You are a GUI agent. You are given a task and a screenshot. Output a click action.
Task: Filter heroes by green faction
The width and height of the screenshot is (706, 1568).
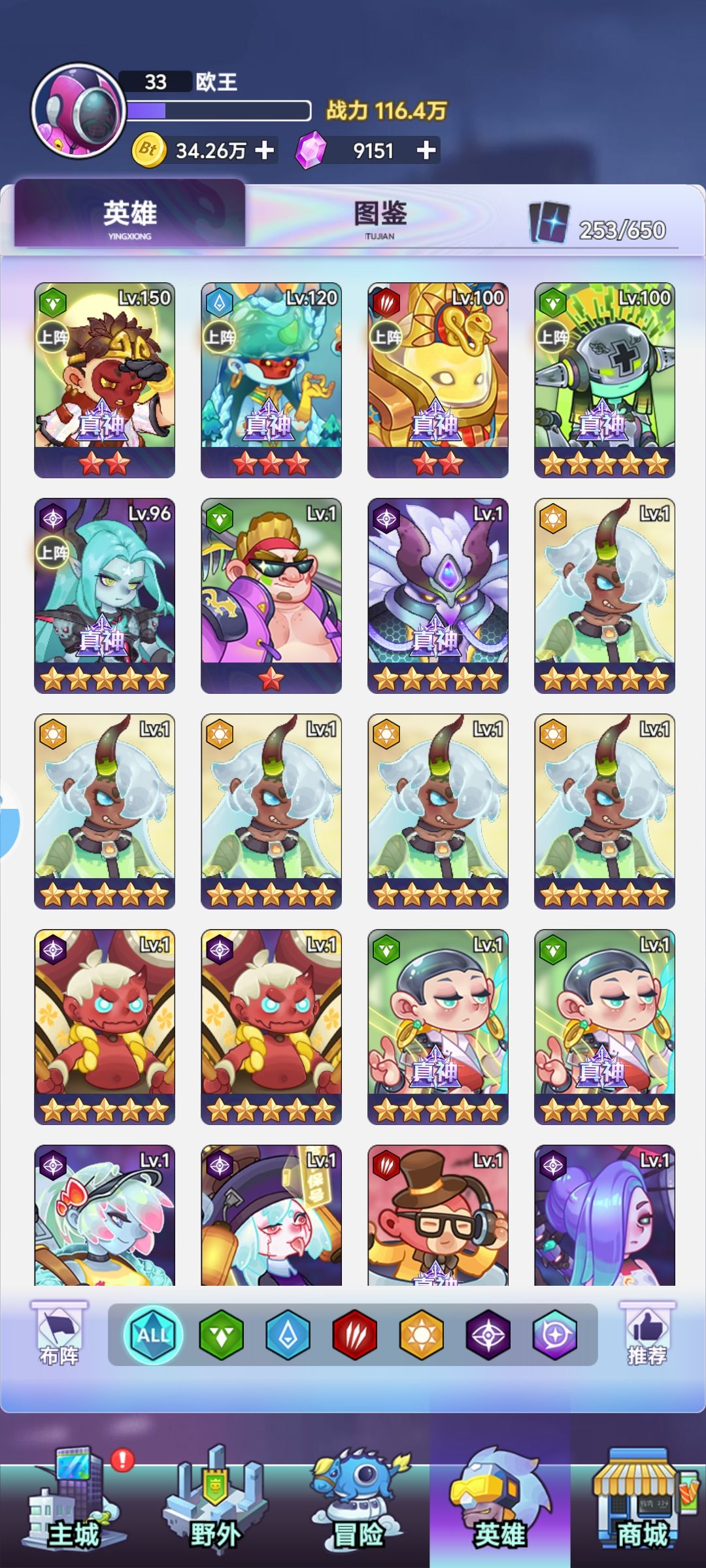[x=221, y=1335]
